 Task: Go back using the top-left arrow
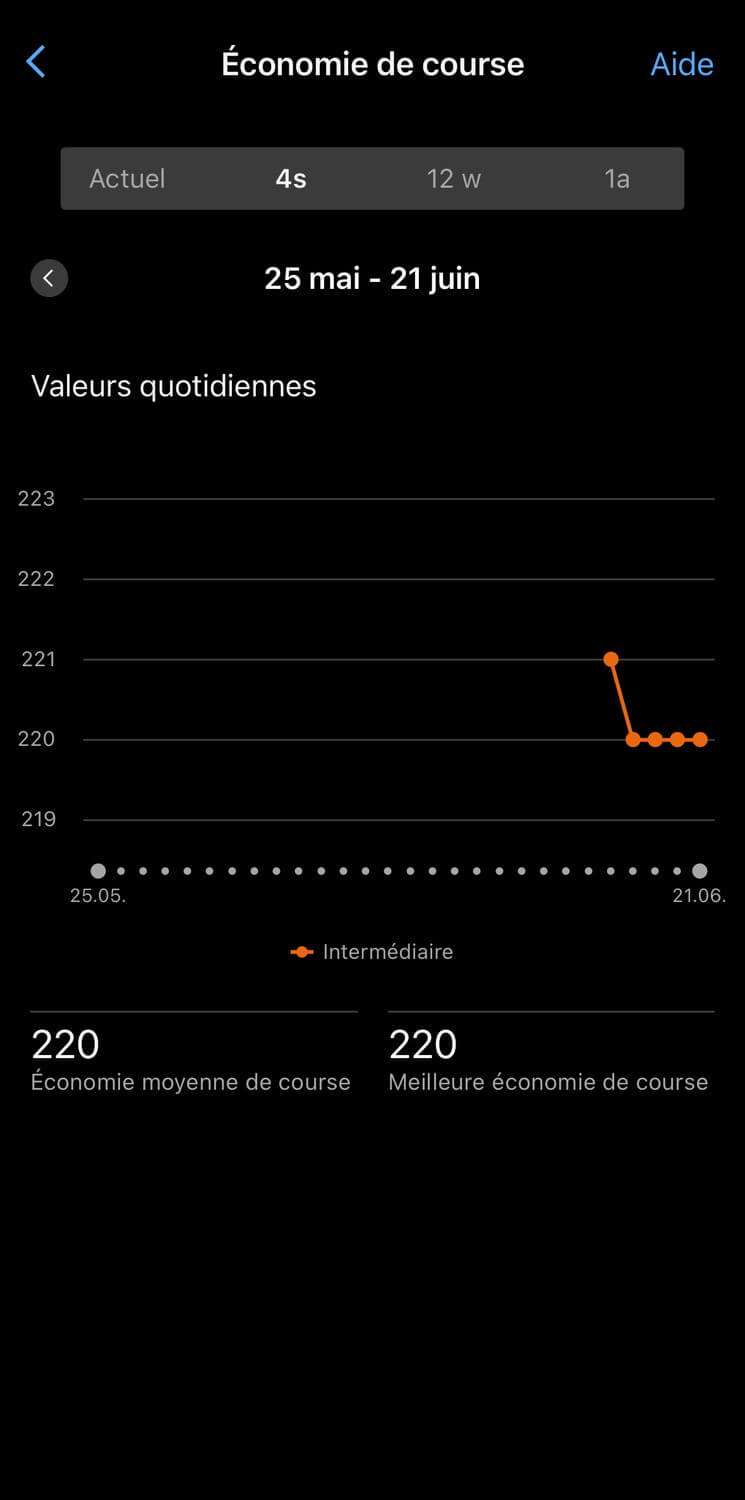tap(36, 62)
